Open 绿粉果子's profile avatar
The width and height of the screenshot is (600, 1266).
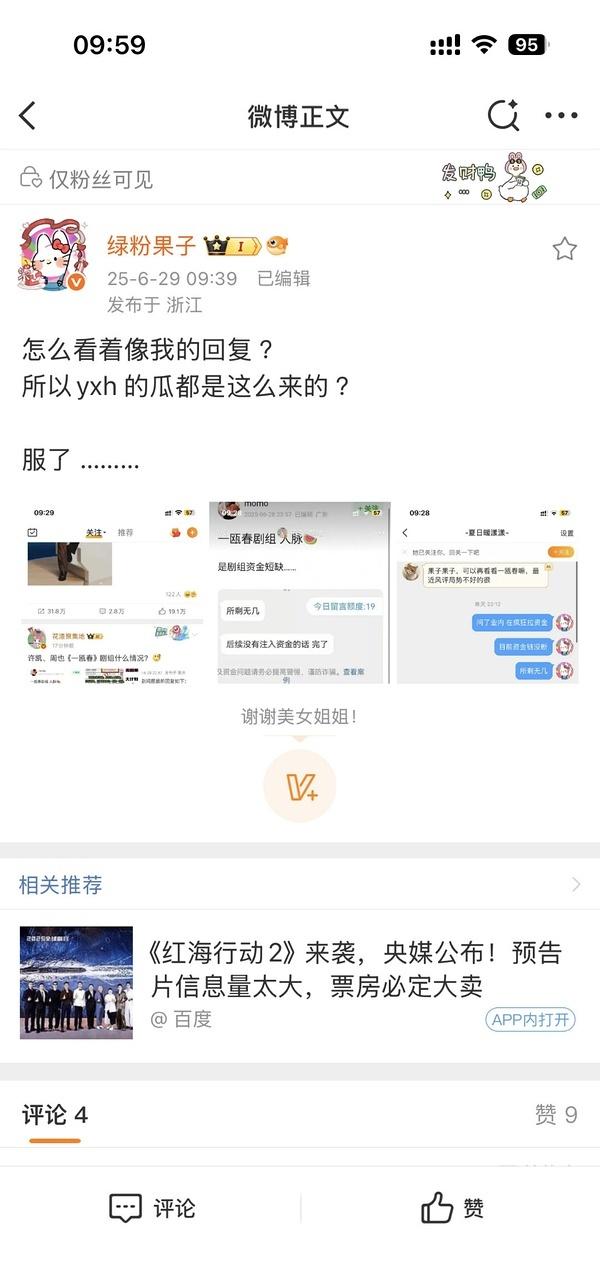[x=55, y=255]
